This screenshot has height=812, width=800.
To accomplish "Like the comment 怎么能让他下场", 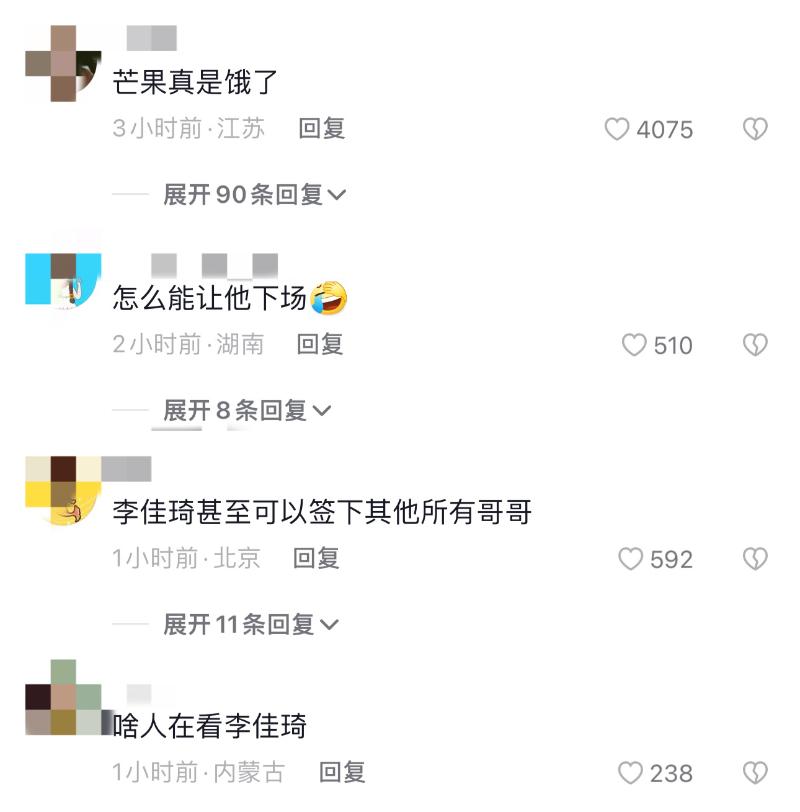I will pos(634,345).
